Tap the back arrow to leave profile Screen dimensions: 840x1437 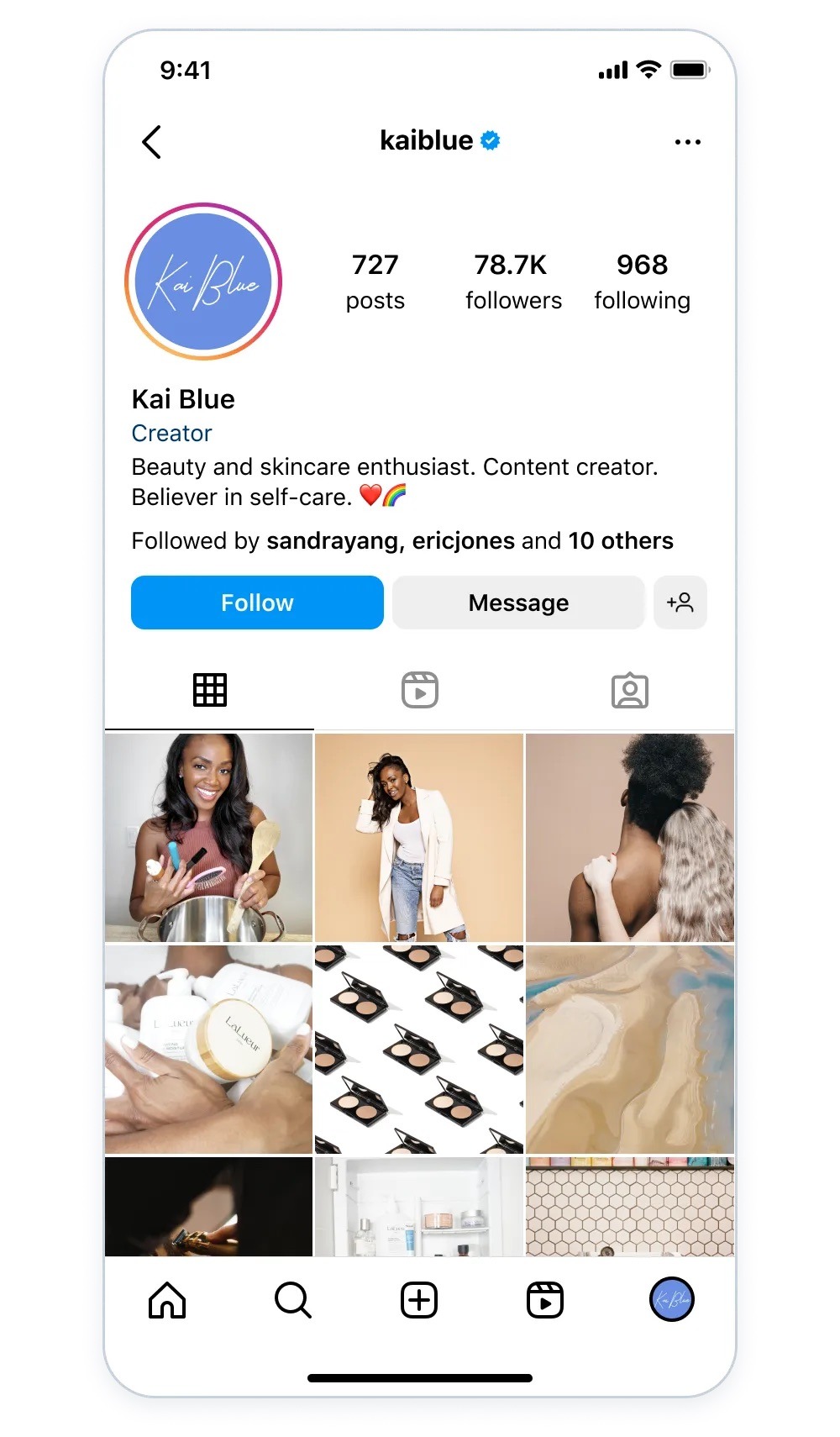point(152,141)
